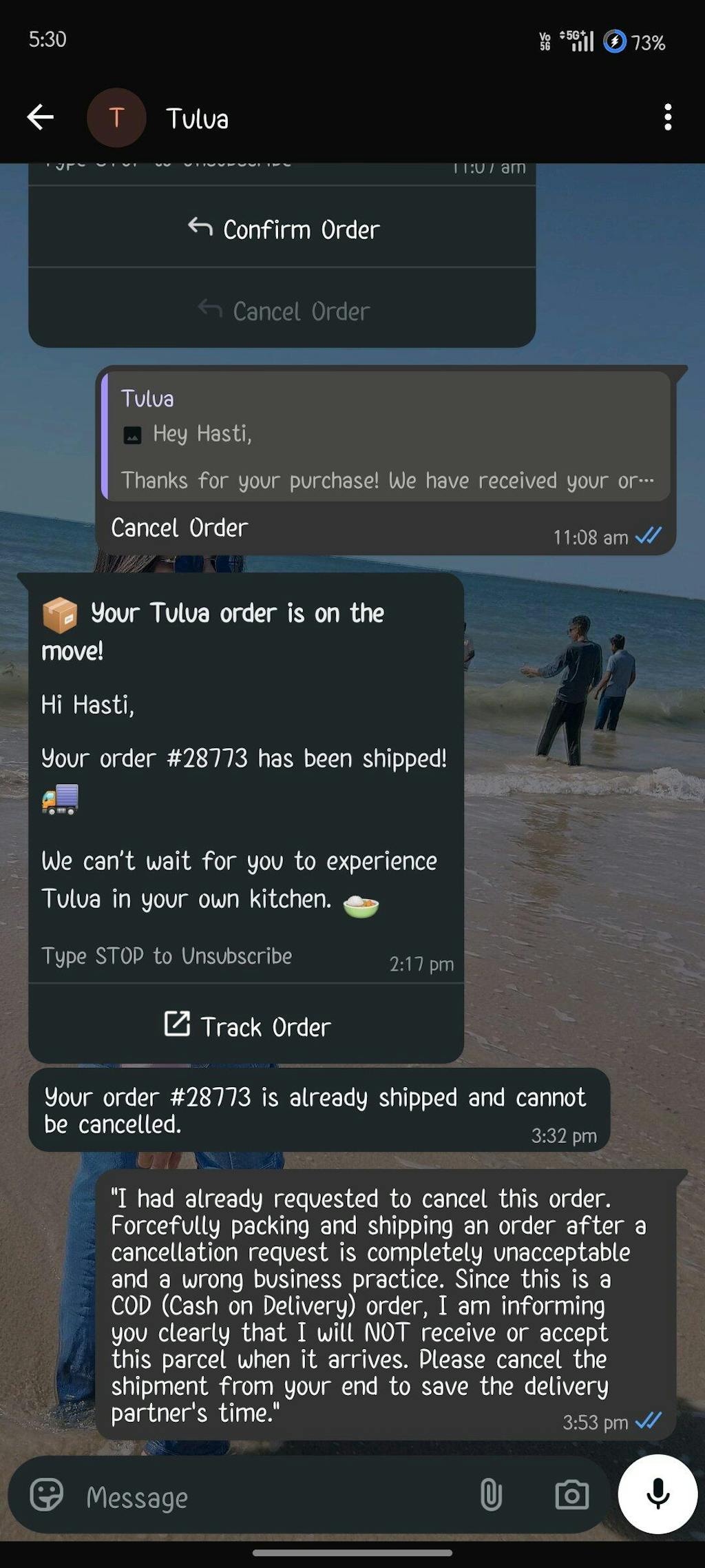Tap the Confirm Order quick reply
The width and height of the screenshot is (705, 1568).
[x=283, y=229]
